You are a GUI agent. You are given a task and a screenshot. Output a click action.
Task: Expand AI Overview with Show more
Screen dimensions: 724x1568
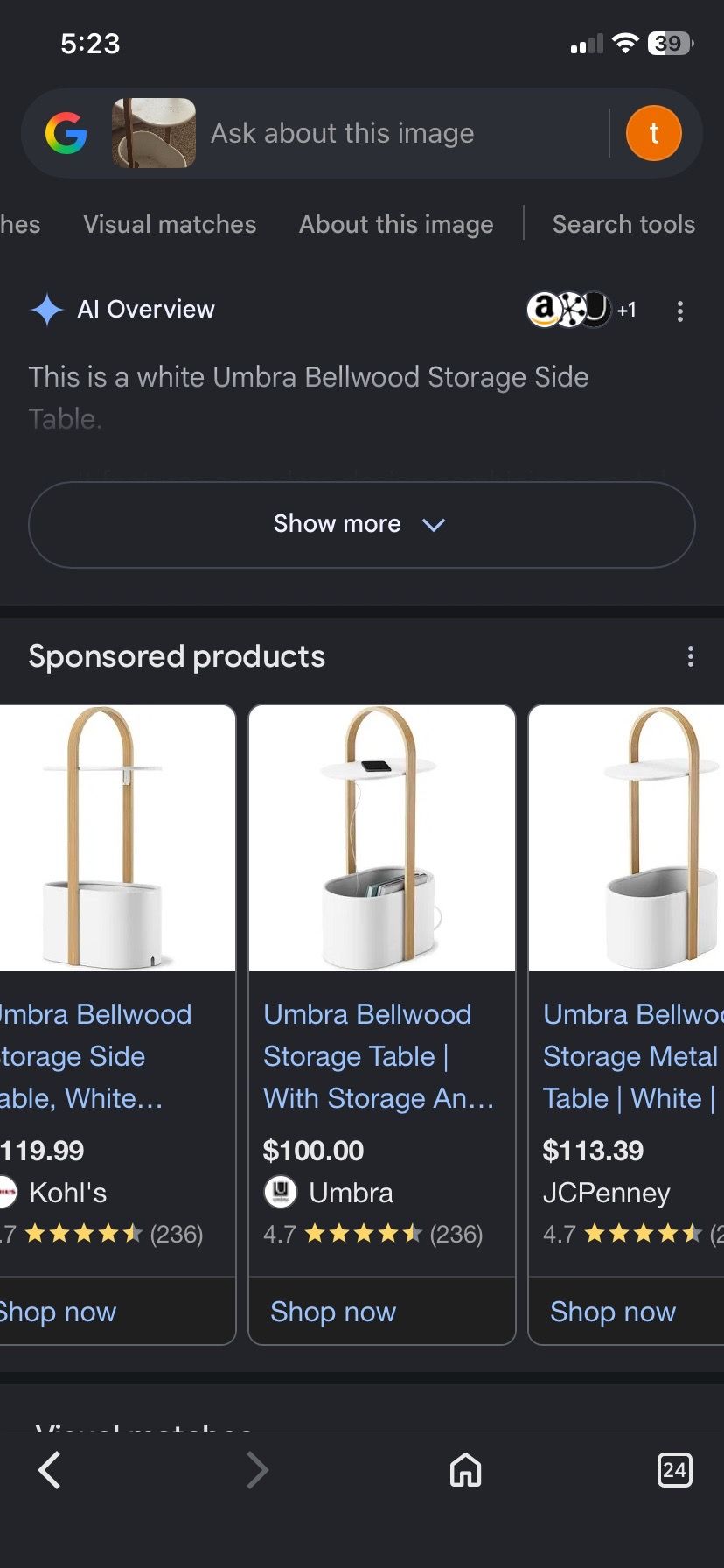[362, 524]
